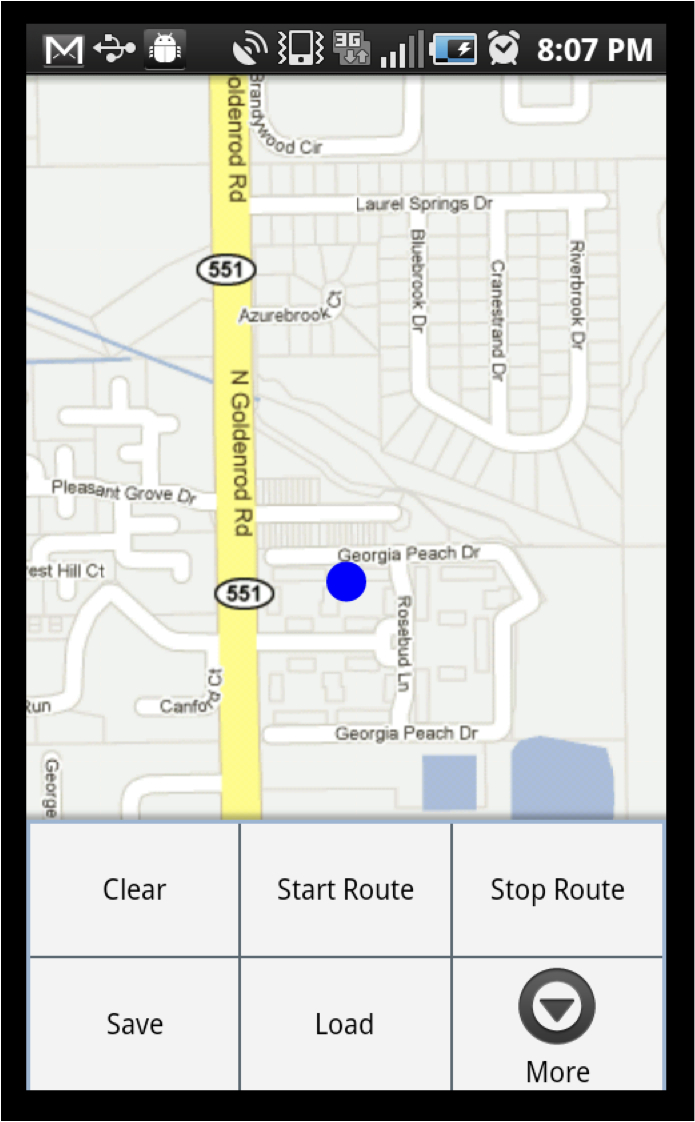Select Start Route

[345, 890]
